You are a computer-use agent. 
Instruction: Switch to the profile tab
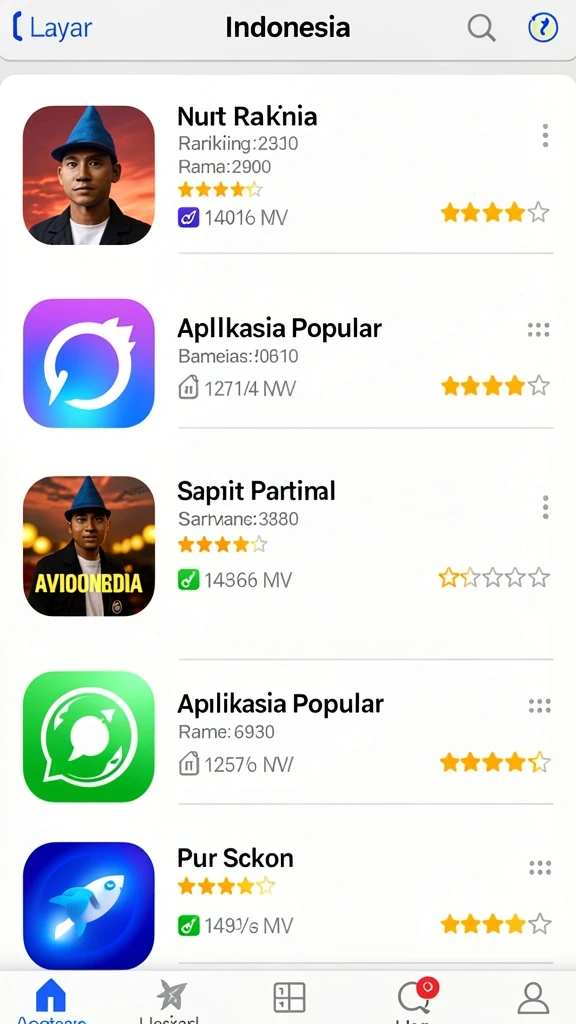(533, 998)
